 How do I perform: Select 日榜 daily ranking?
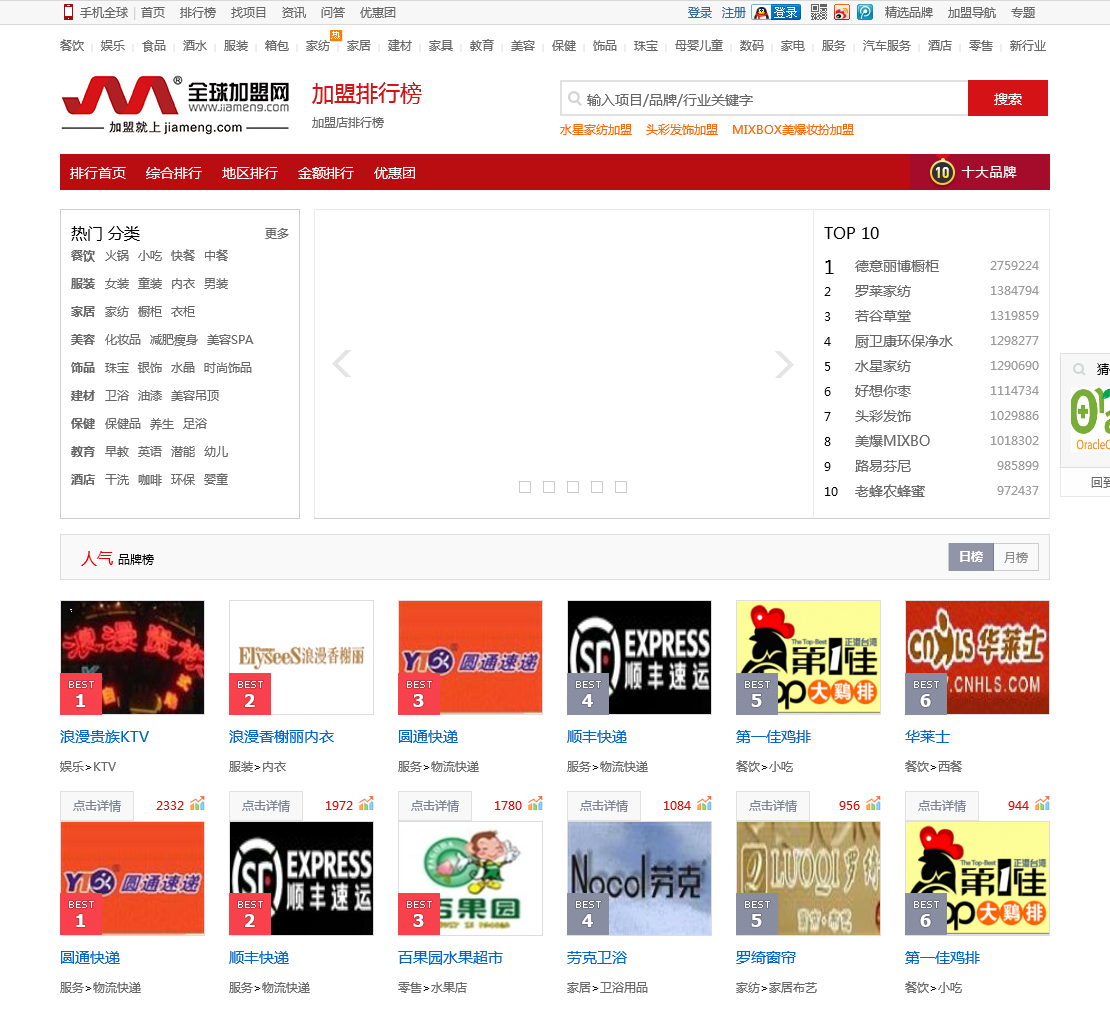pyautogui.click(x=970, y=557)
